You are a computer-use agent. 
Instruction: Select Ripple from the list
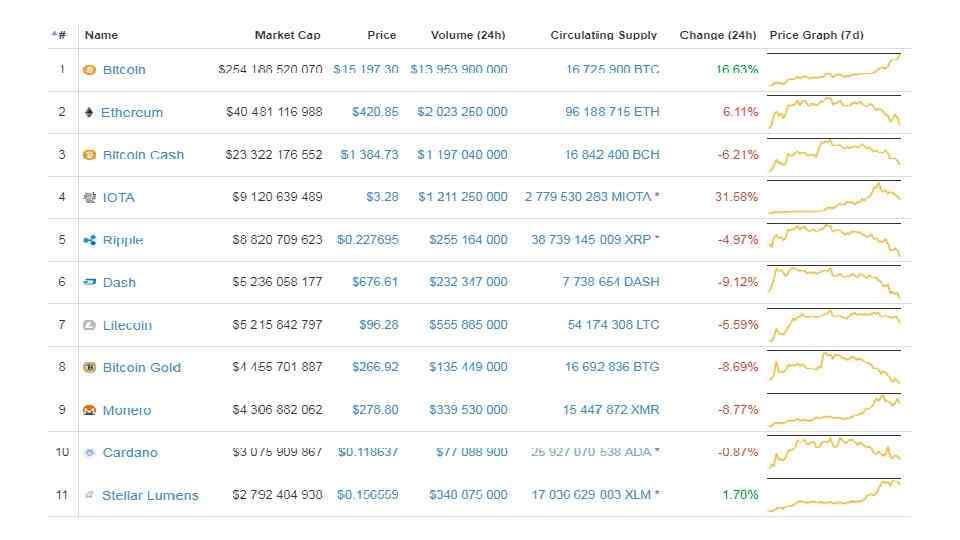tap(123, 240)
